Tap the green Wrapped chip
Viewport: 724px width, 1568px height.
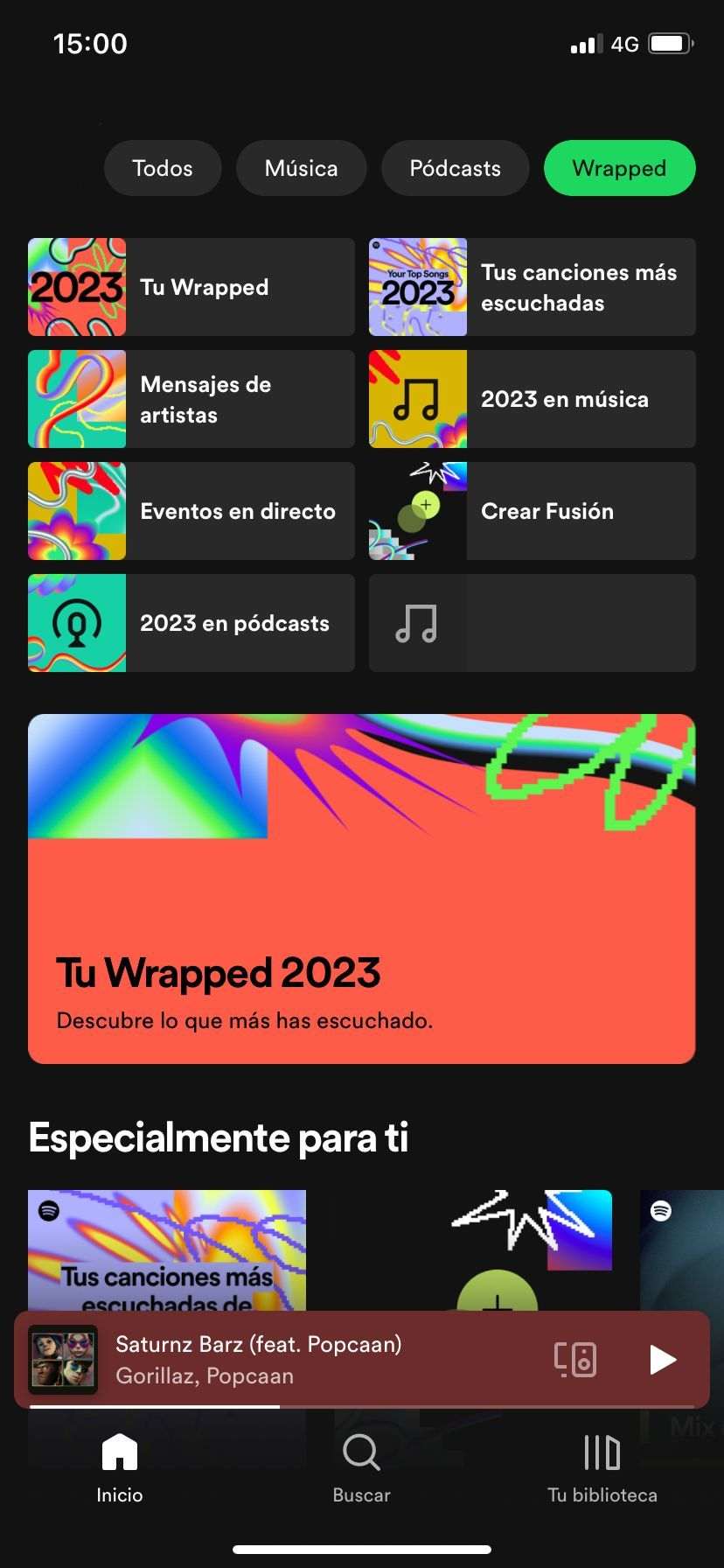(x=619, y=168)
